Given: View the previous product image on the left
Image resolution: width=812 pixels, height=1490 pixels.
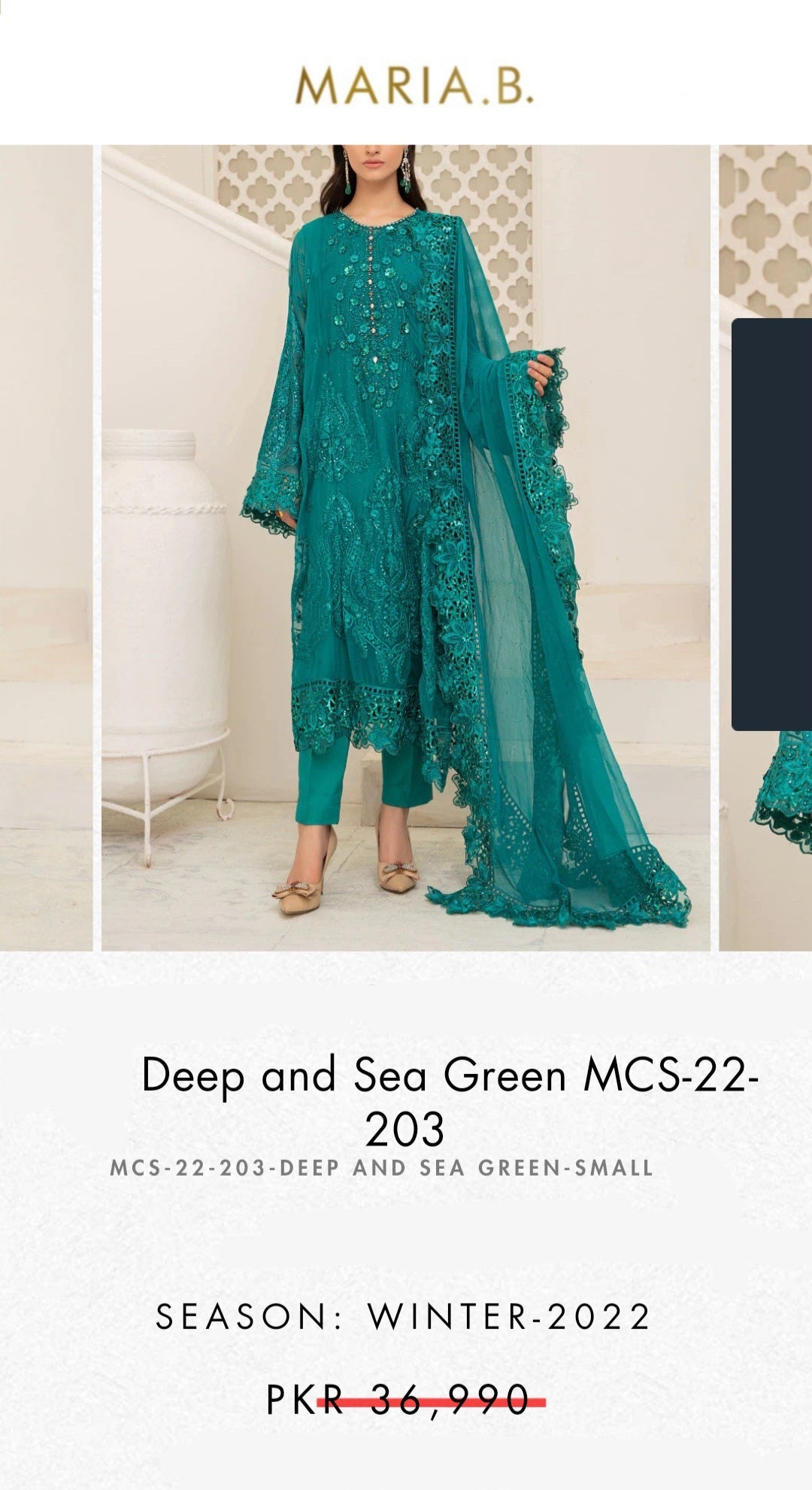Looking at the screenshot, I should [45, 548].
